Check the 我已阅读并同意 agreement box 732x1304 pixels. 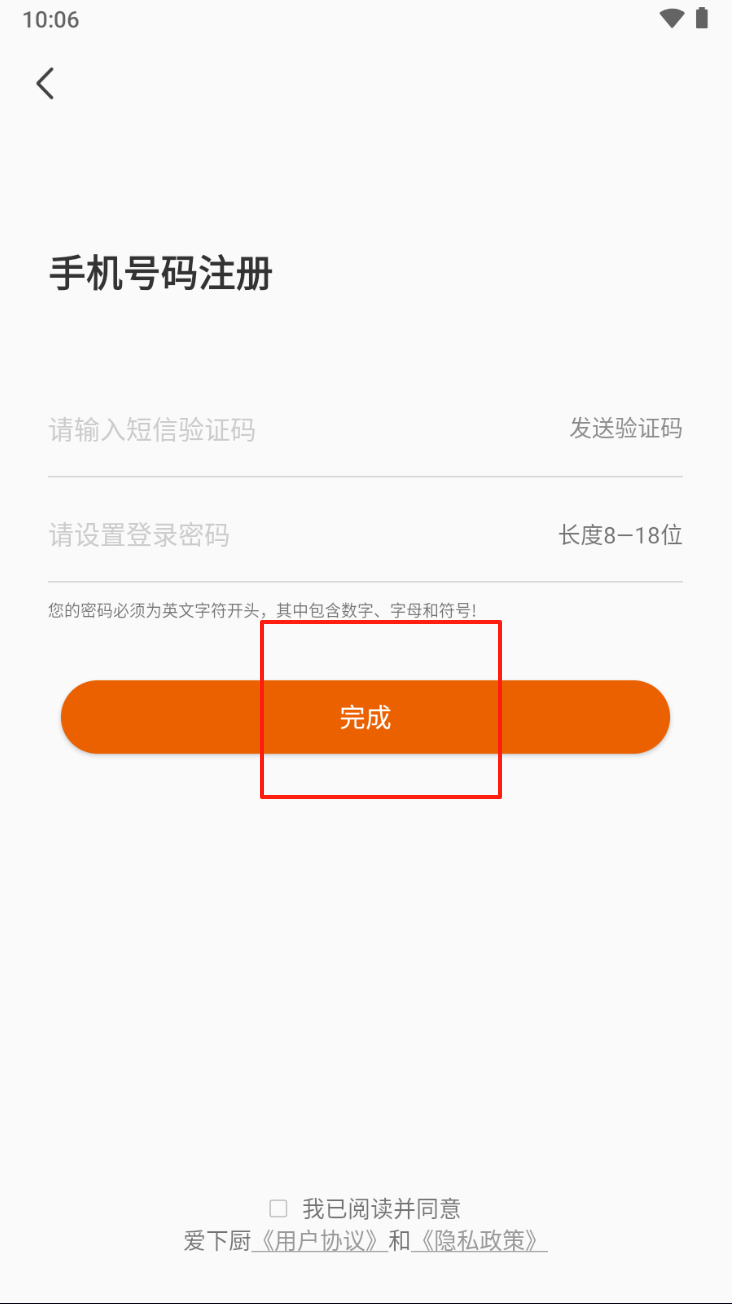pyautogui.click(x=278, y=1208)
